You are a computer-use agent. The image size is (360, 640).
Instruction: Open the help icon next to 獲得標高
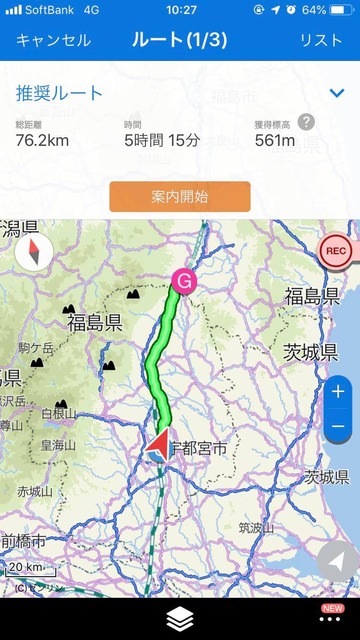pos(306,122)
